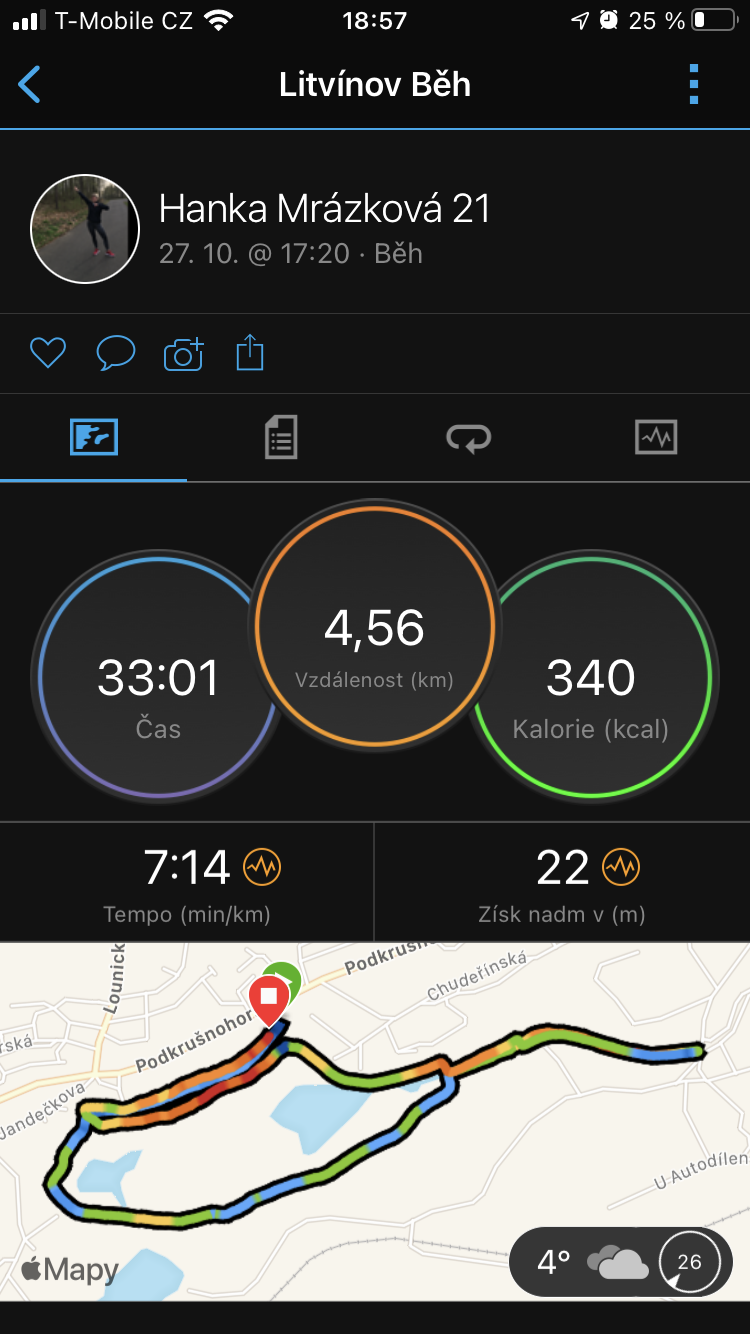The image size is (750, 1334).
Task: Add a photo with the camera icon
Action: [x=183, y=354]
